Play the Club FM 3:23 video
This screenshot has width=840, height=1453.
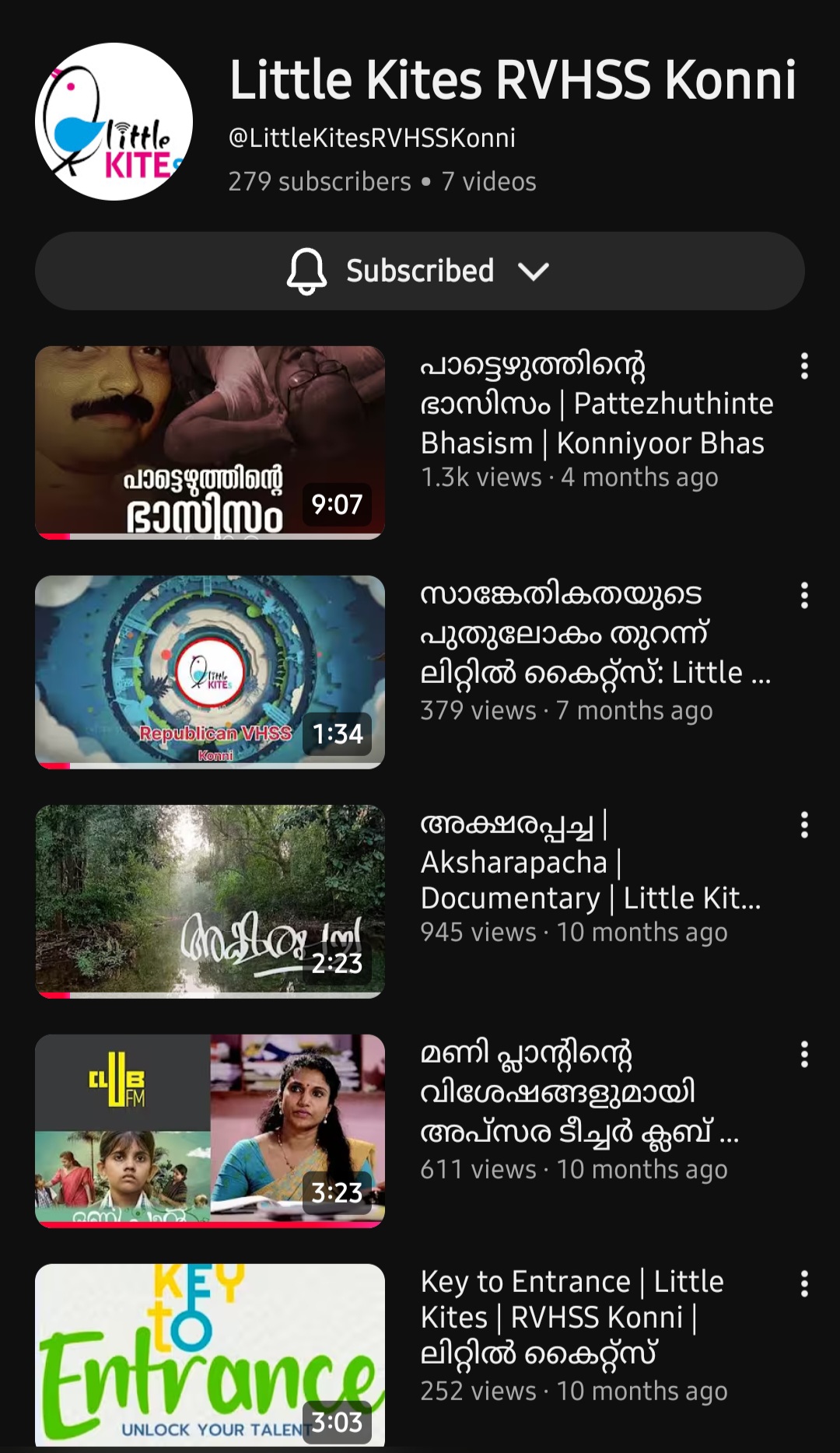pos(210,1131)
